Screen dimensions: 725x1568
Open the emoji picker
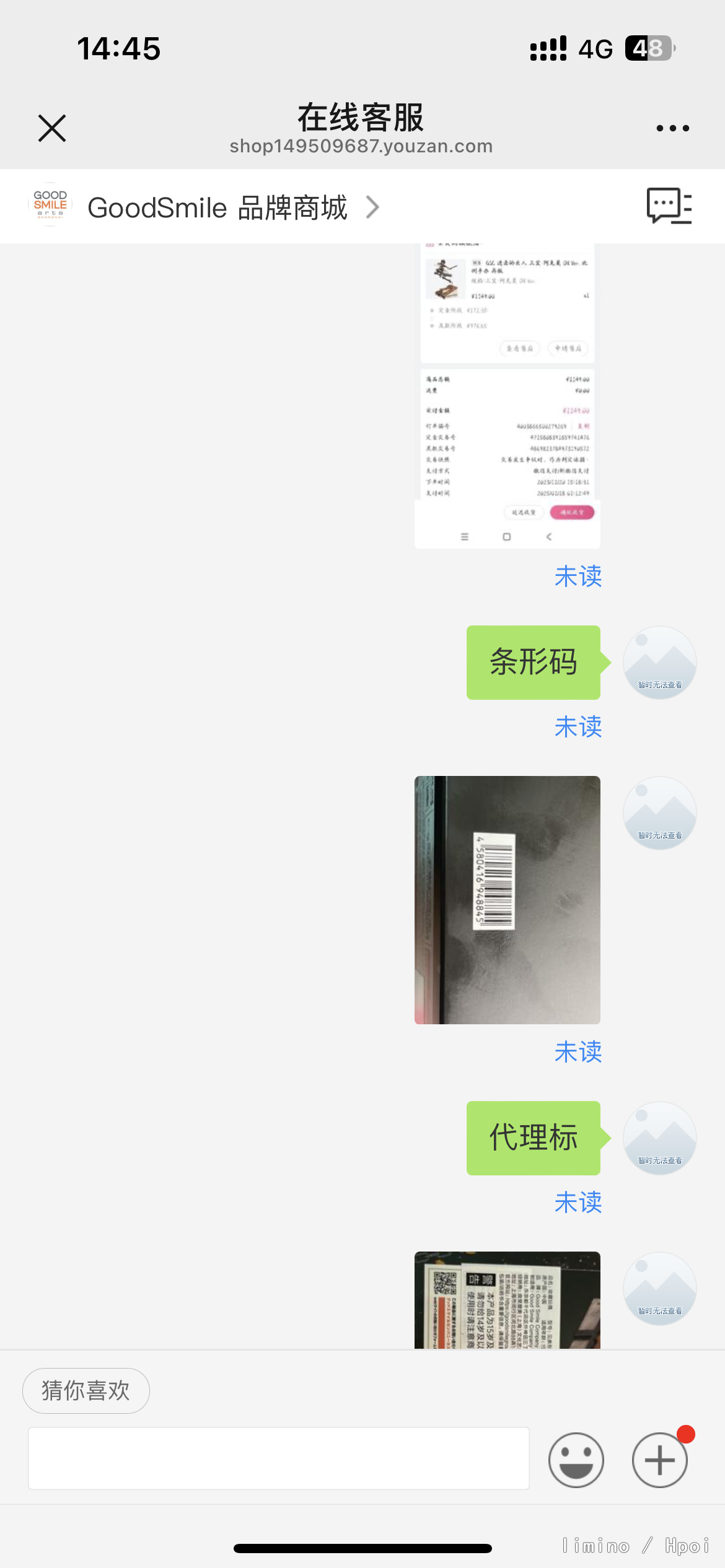pos(576,1460)
